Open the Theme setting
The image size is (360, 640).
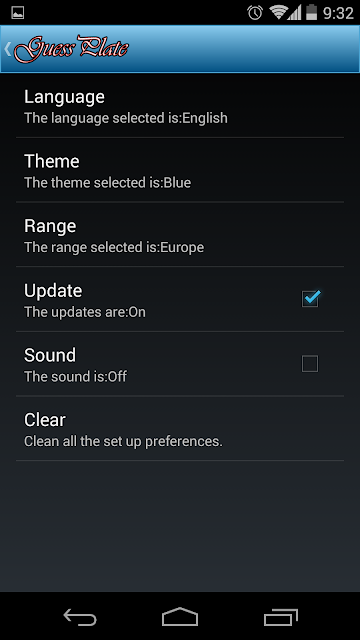point(180,170)
